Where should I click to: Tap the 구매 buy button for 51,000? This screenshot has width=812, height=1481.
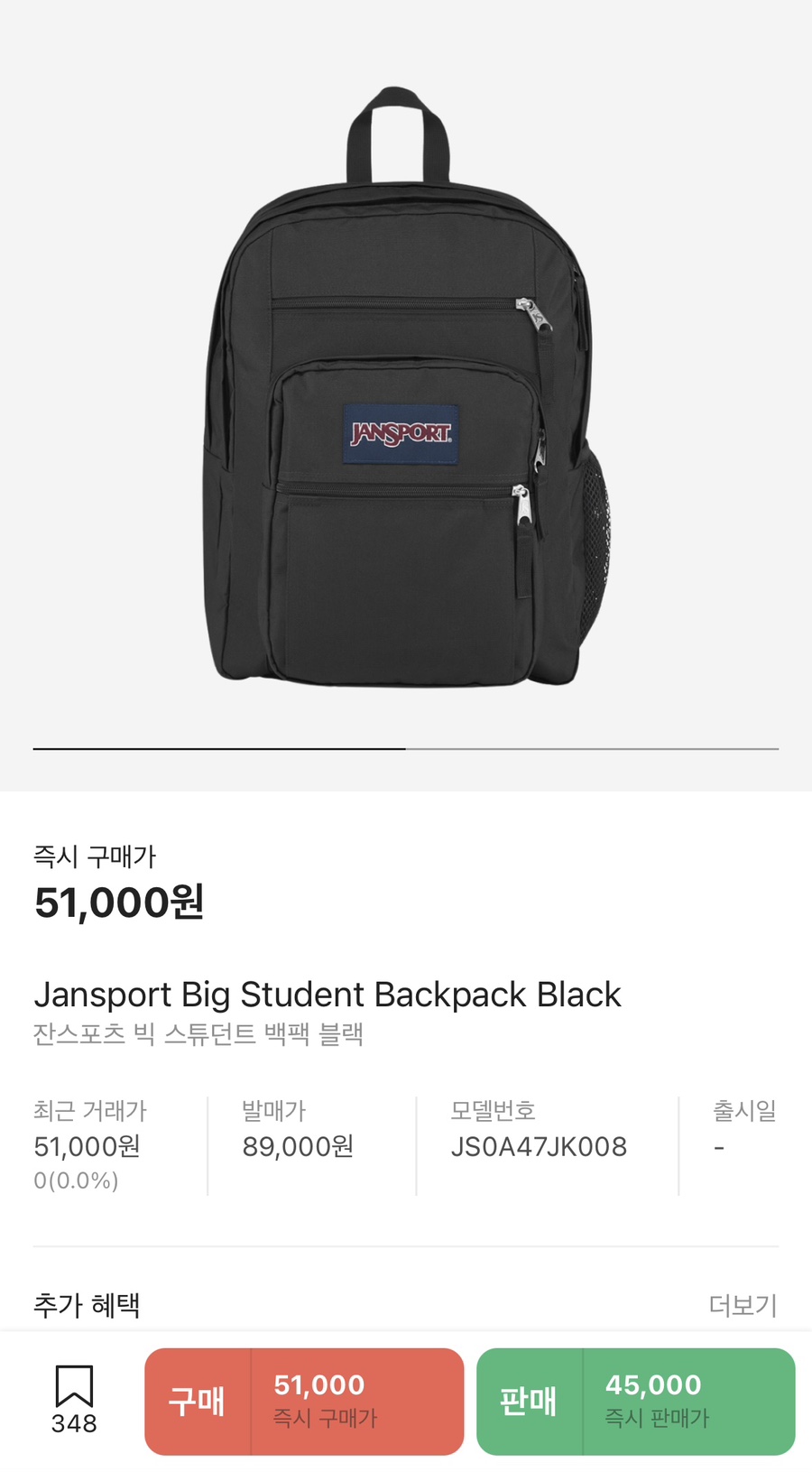[x=304, y=1402]
